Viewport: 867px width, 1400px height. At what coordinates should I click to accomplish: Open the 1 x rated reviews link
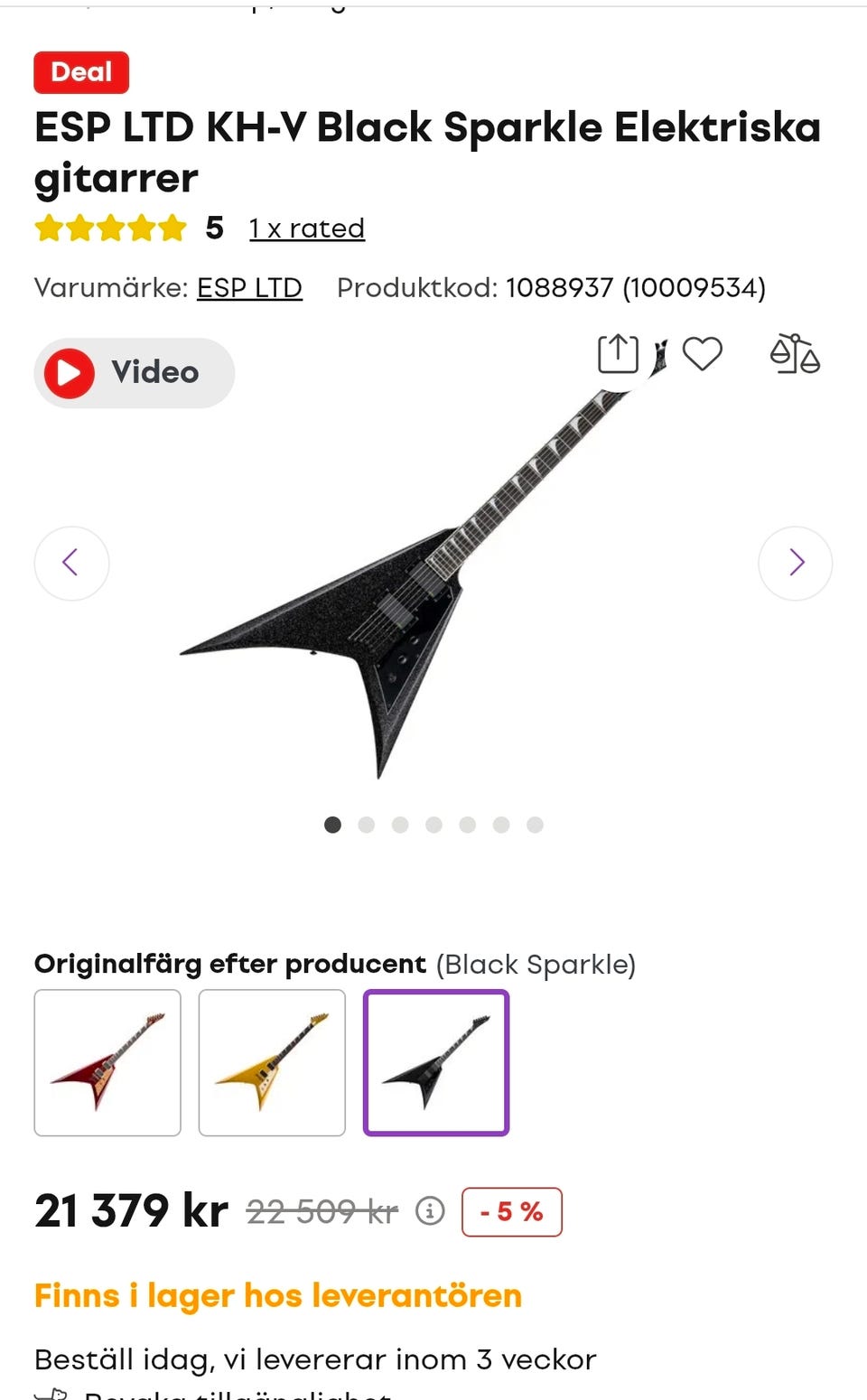[x=307, y=229]
